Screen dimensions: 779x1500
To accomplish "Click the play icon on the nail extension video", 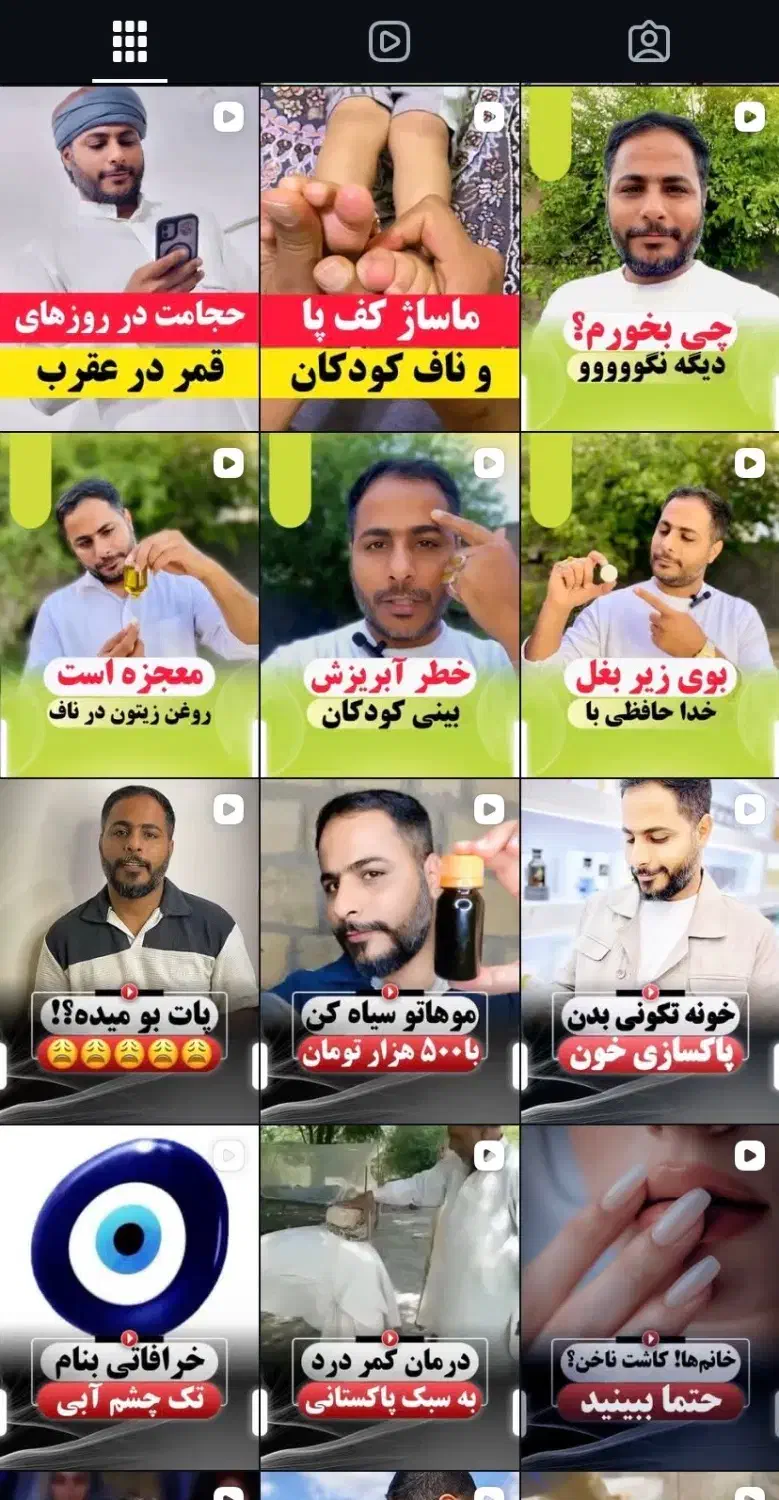I will pos(748,1156).
